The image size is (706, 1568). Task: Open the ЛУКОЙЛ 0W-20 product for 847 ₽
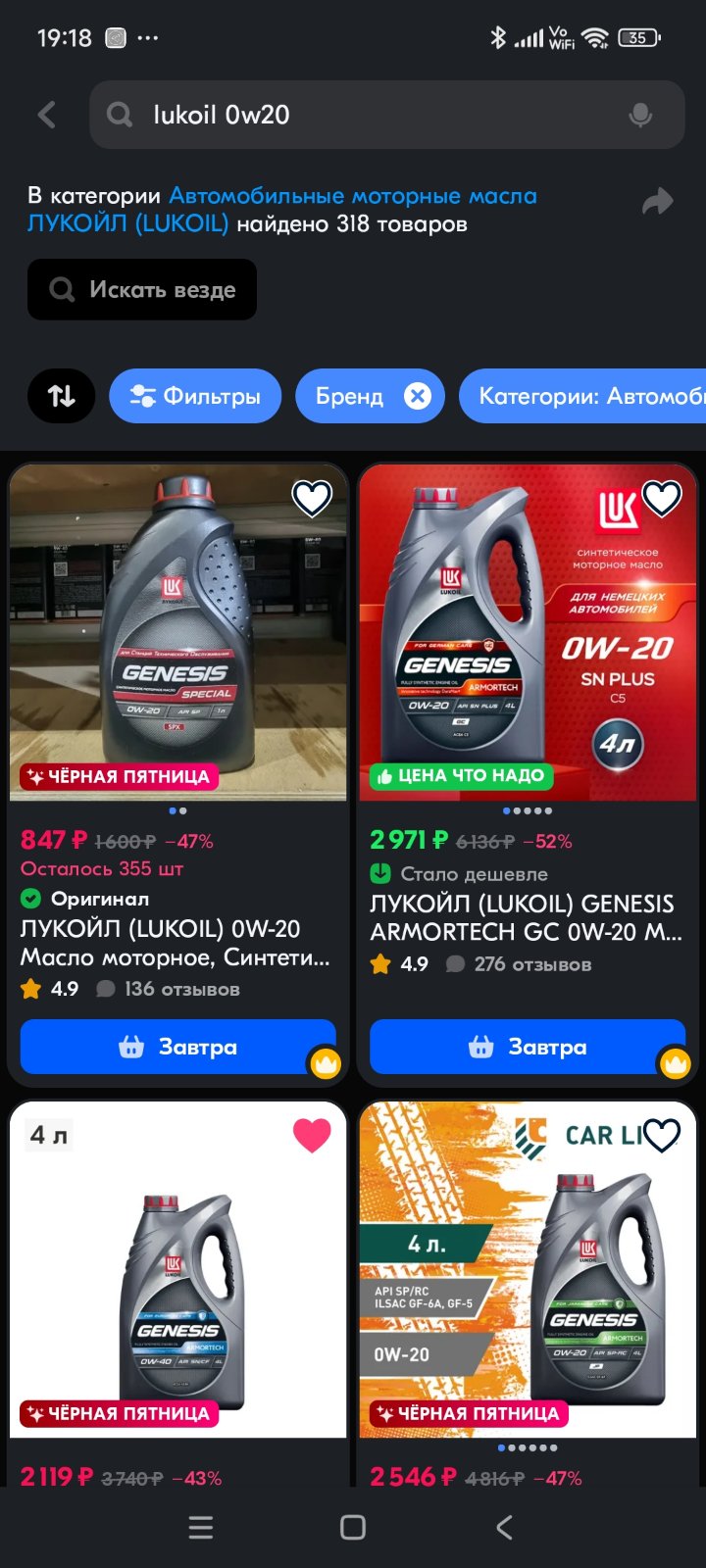point(176,943)
